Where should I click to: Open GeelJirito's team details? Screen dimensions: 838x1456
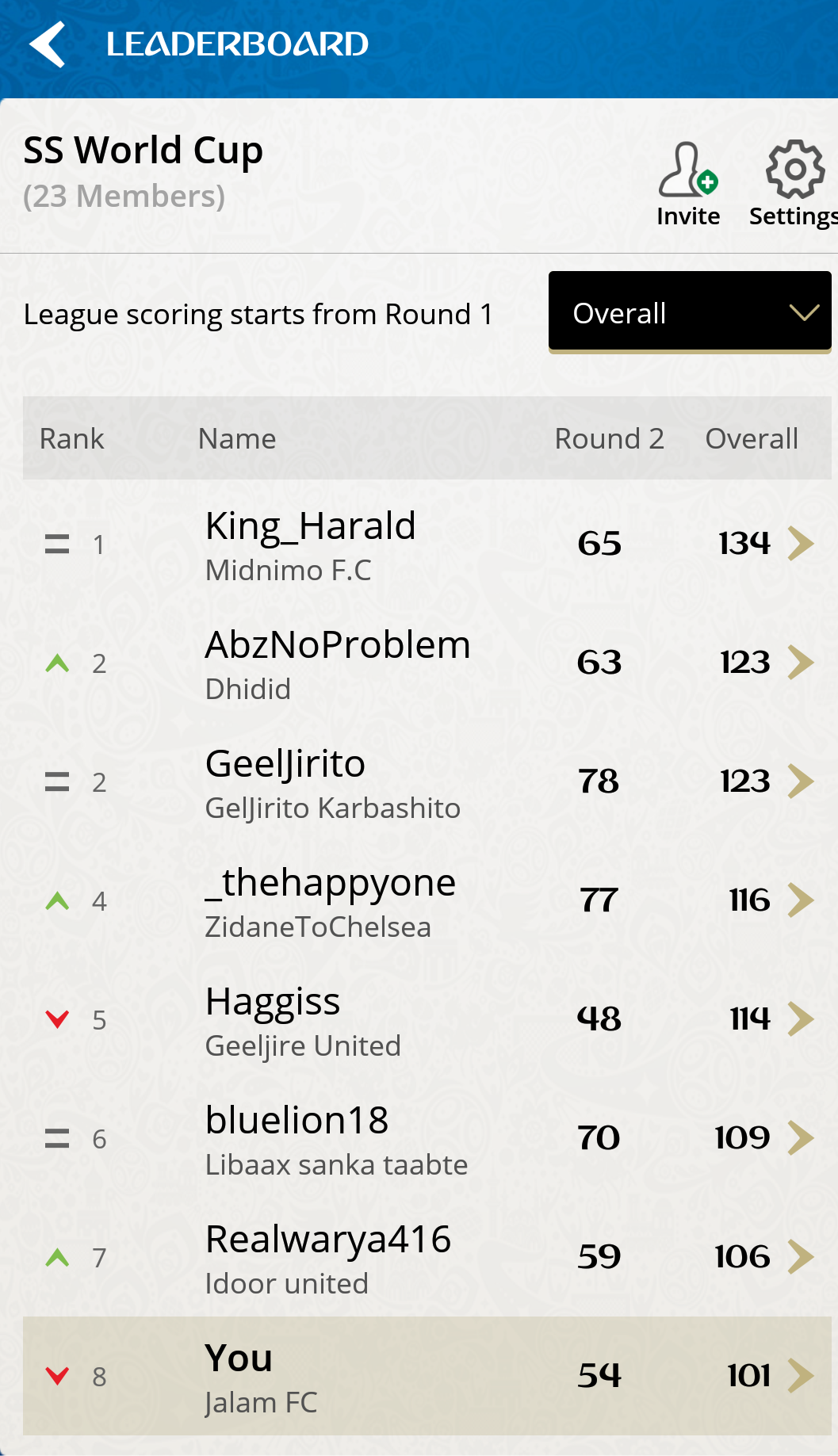point(427,782)
